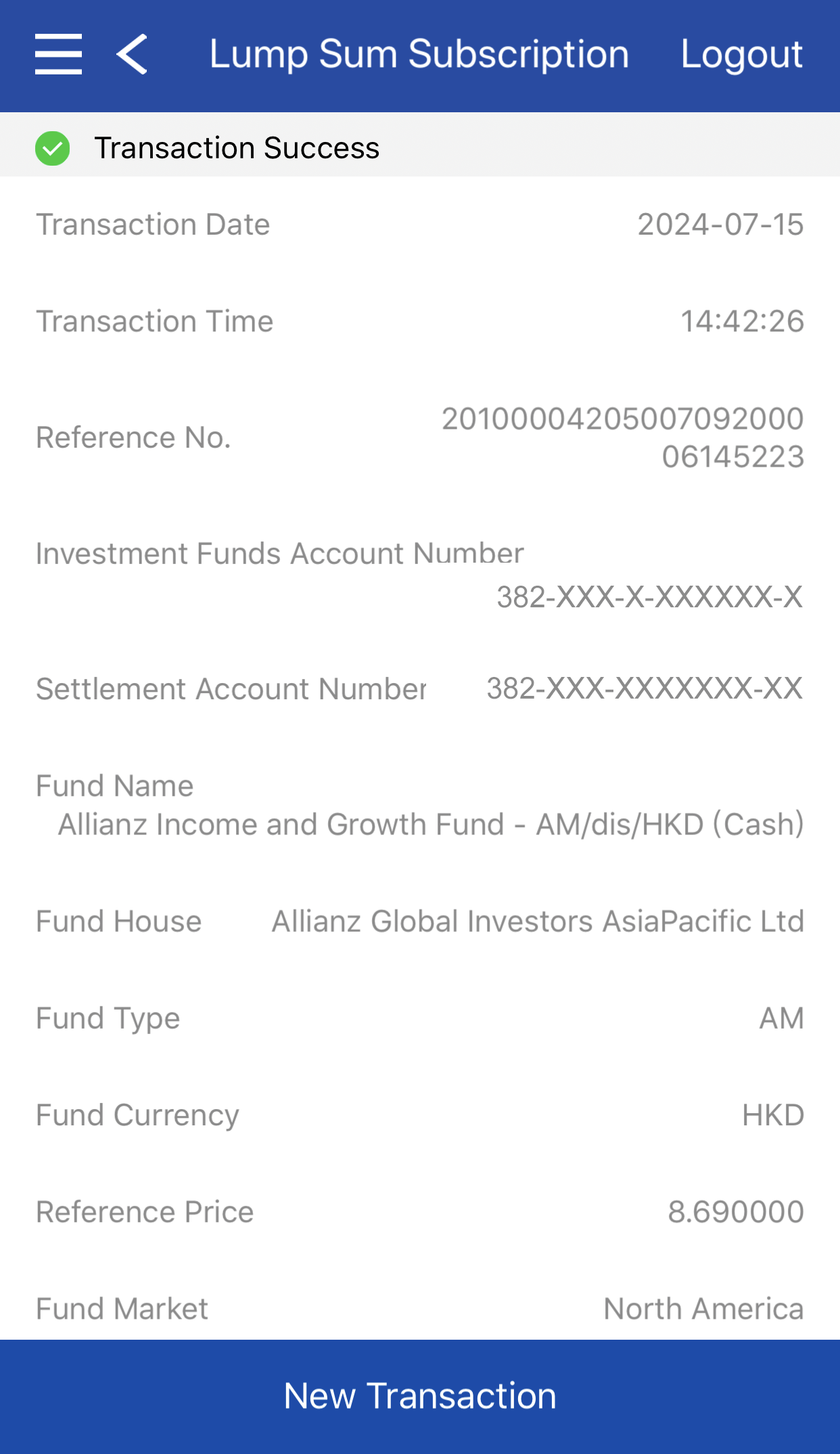Viewport: 840px width, 1454px height.
Task: Start a New Transaction
Action: [420, 1396]
